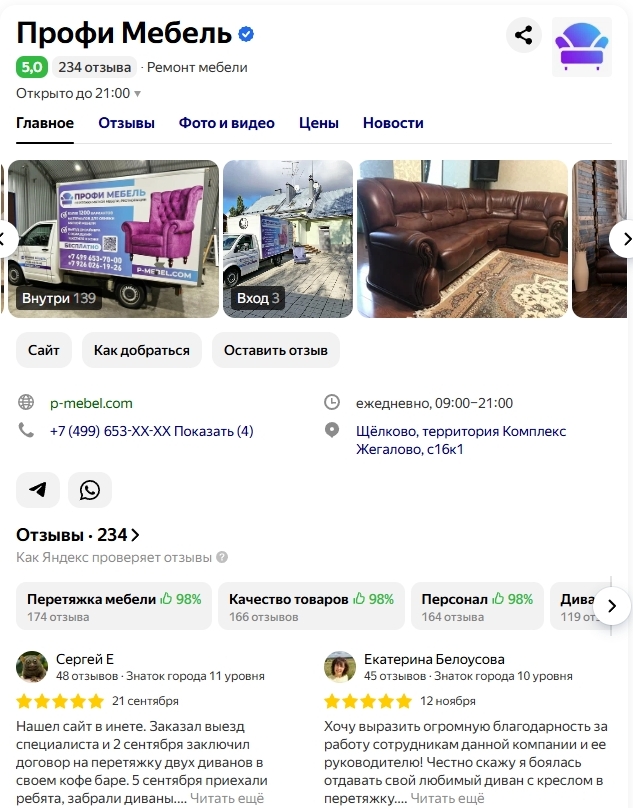Select the Перетяжка мебели review chip
The width and height of the screenshot is (633, 808).
(x=114, y=606)
